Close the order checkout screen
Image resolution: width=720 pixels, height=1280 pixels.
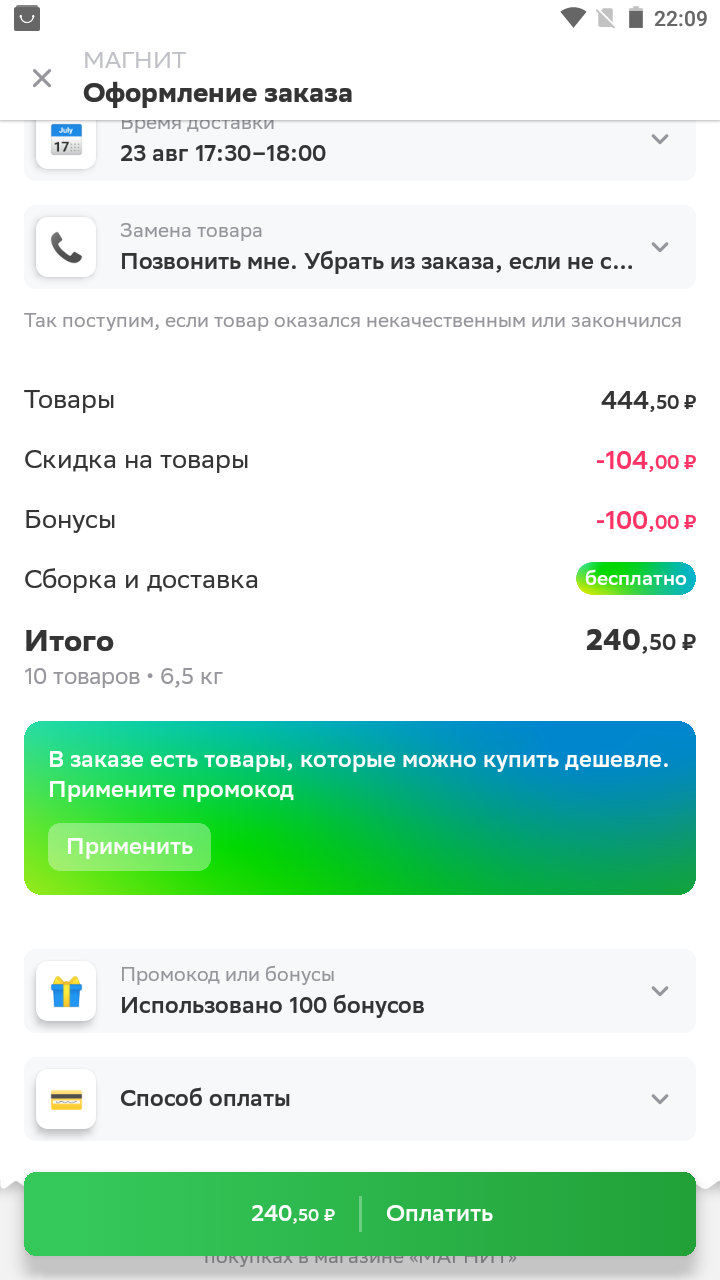click(42, 78)
